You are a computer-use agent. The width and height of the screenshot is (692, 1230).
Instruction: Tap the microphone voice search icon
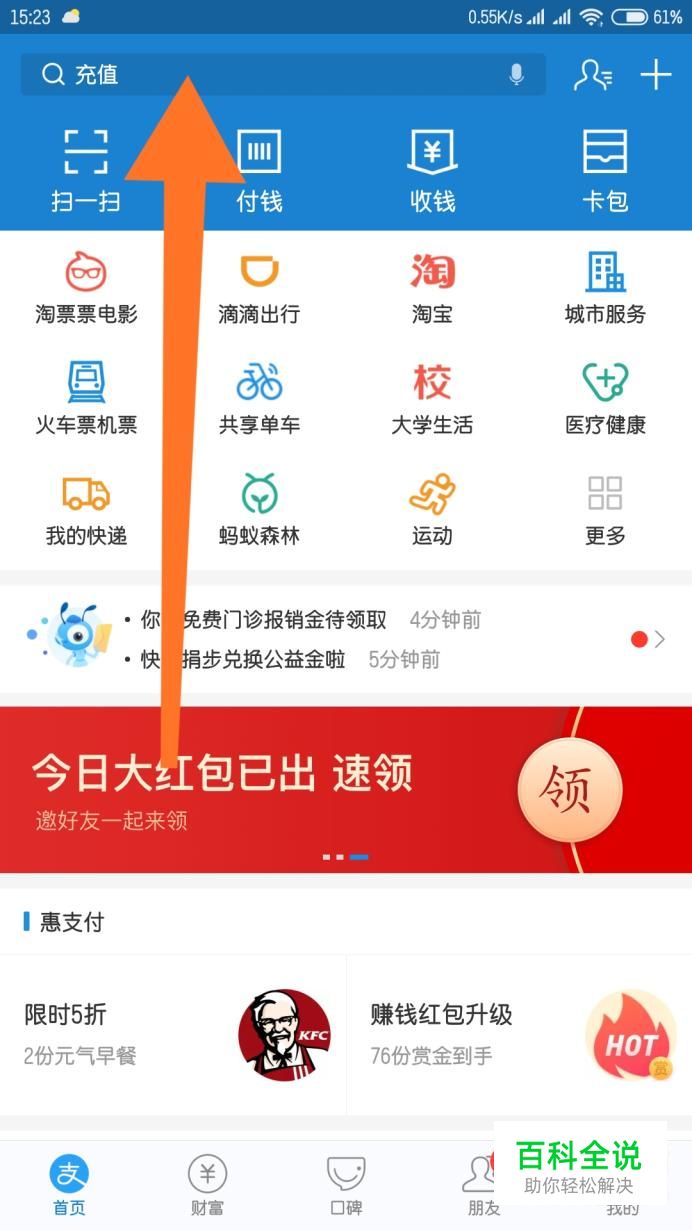(516, 75)
